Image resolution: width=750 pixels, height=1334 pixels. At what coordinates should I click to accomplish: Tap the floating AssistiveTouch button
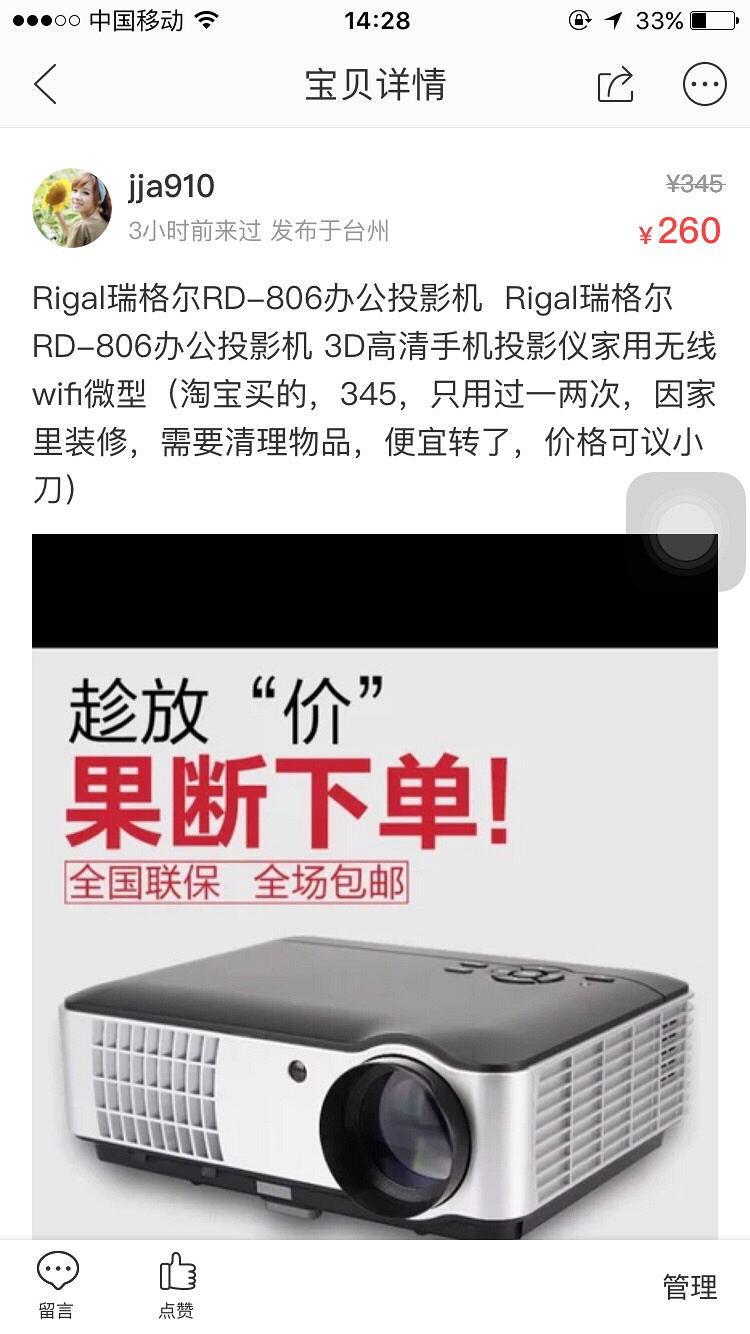[685, 531]
